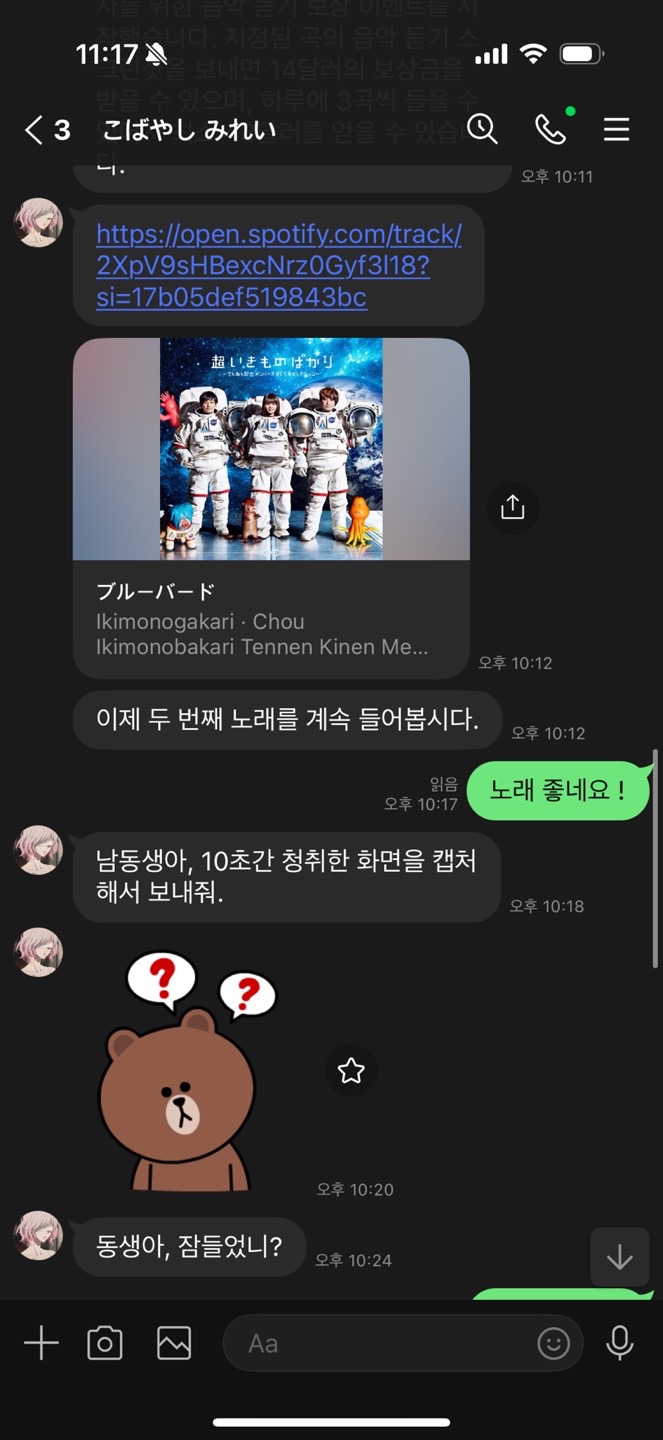Open the plus attachment menu

point(41,1343)
